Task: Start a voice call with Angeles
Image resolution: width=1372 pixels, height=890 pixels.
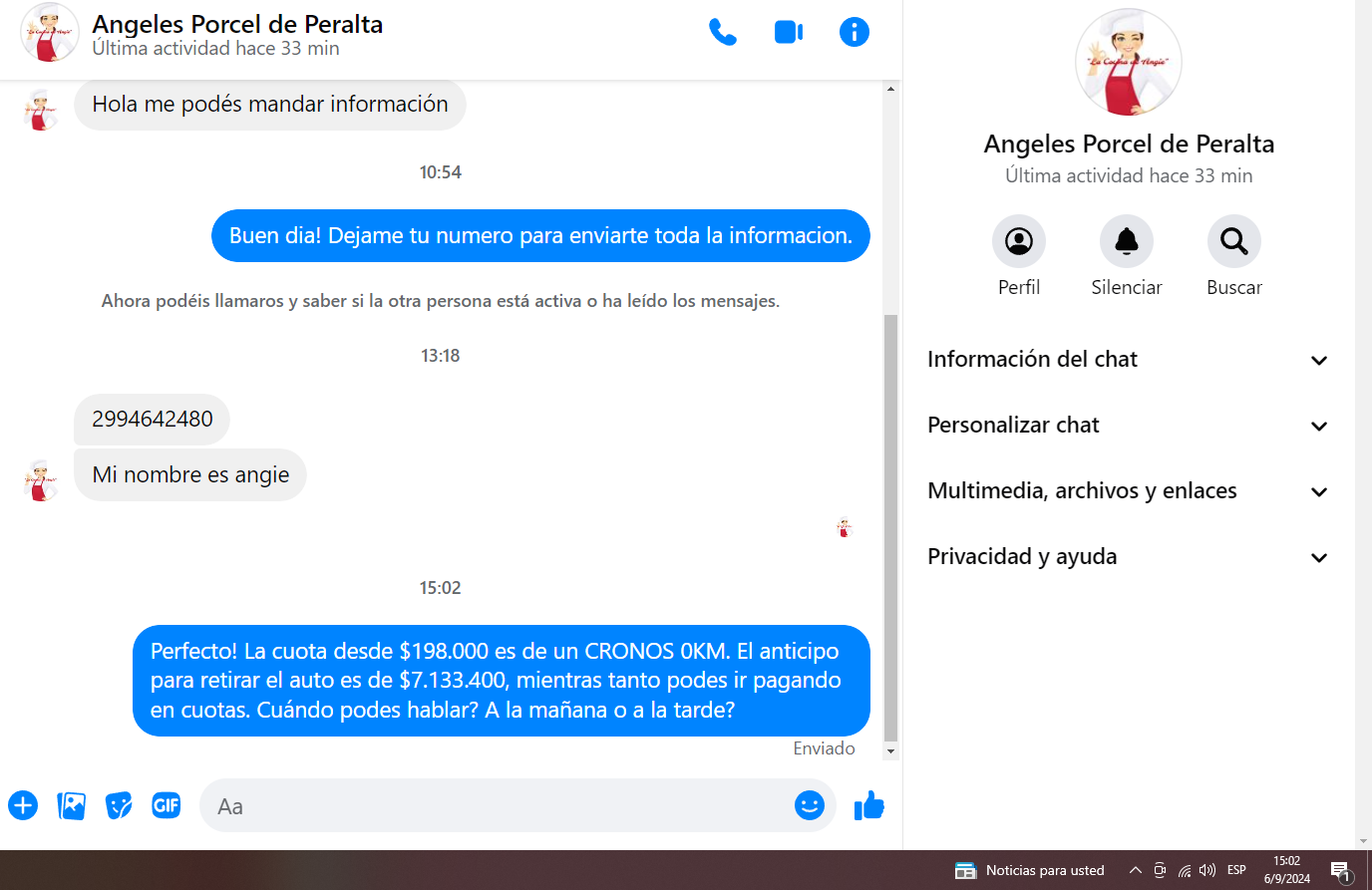Action: point(722,33)
